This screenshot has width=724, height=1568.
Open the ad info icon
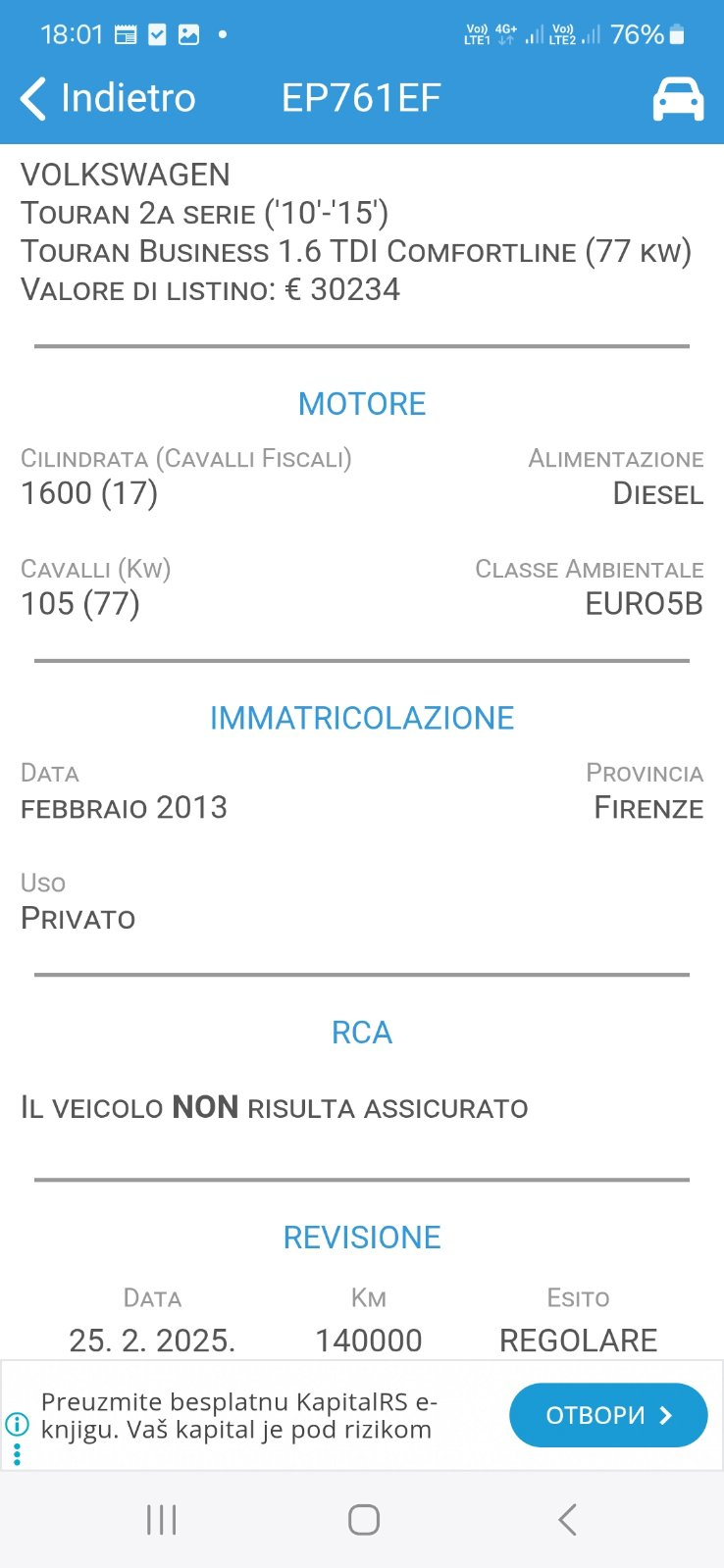17,1424
